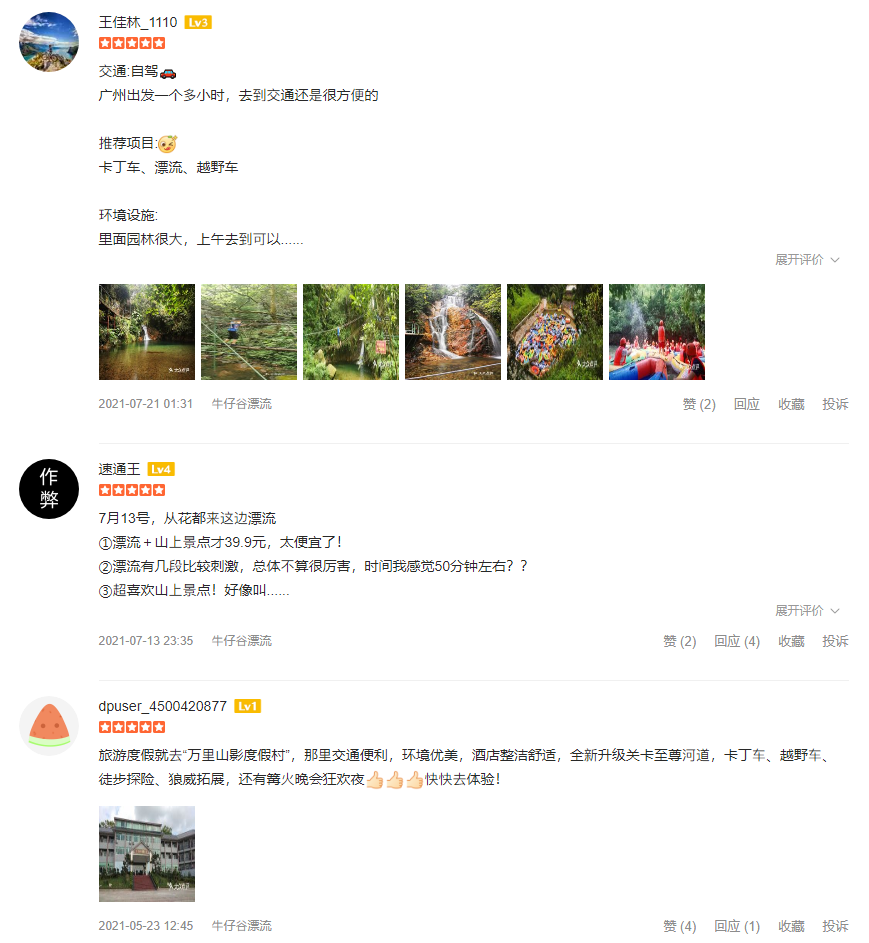Like 速通王's review
Screen dimensions: 869x943
coord(679,641)
